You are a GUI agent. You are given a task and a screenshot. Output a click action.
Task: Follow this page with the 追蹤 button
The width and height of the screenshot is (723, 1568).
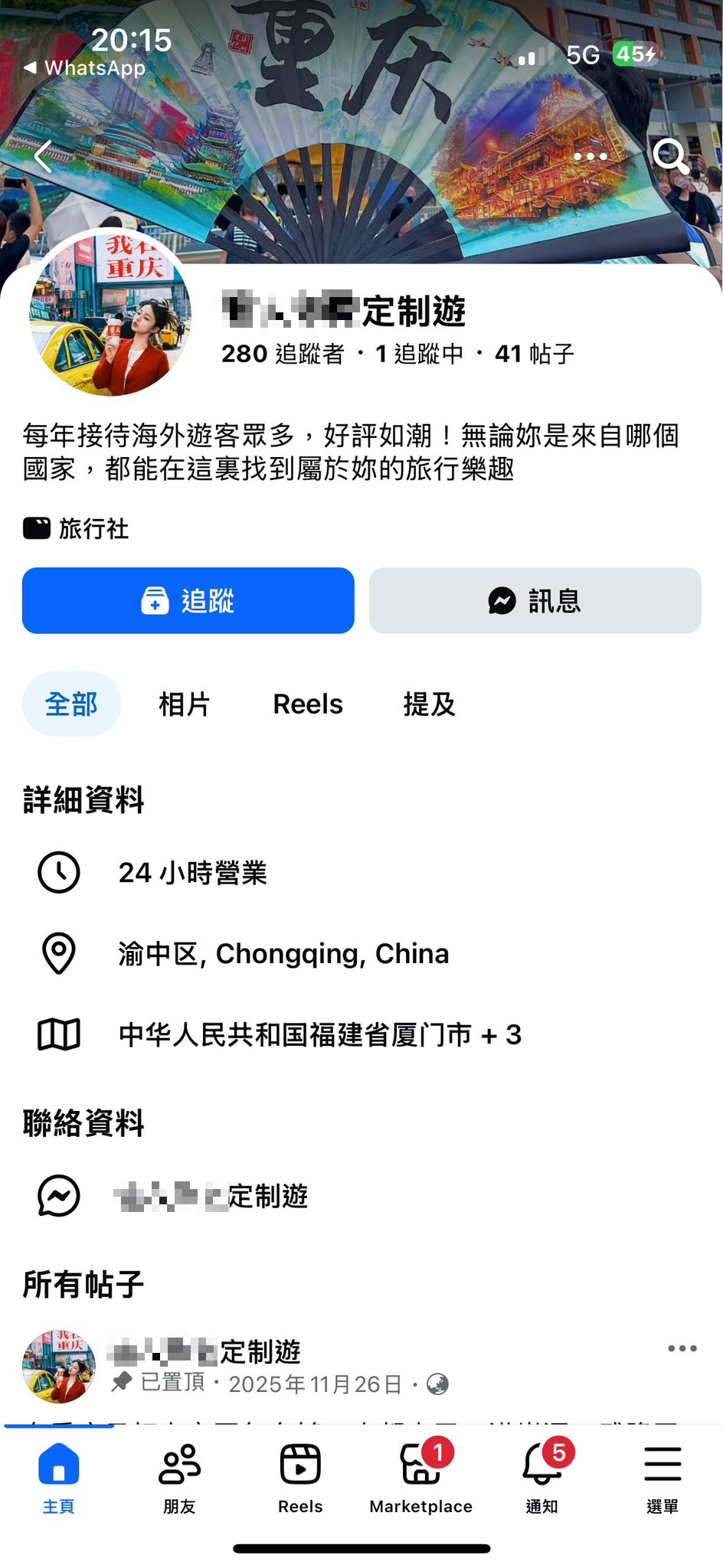(188, 600)
